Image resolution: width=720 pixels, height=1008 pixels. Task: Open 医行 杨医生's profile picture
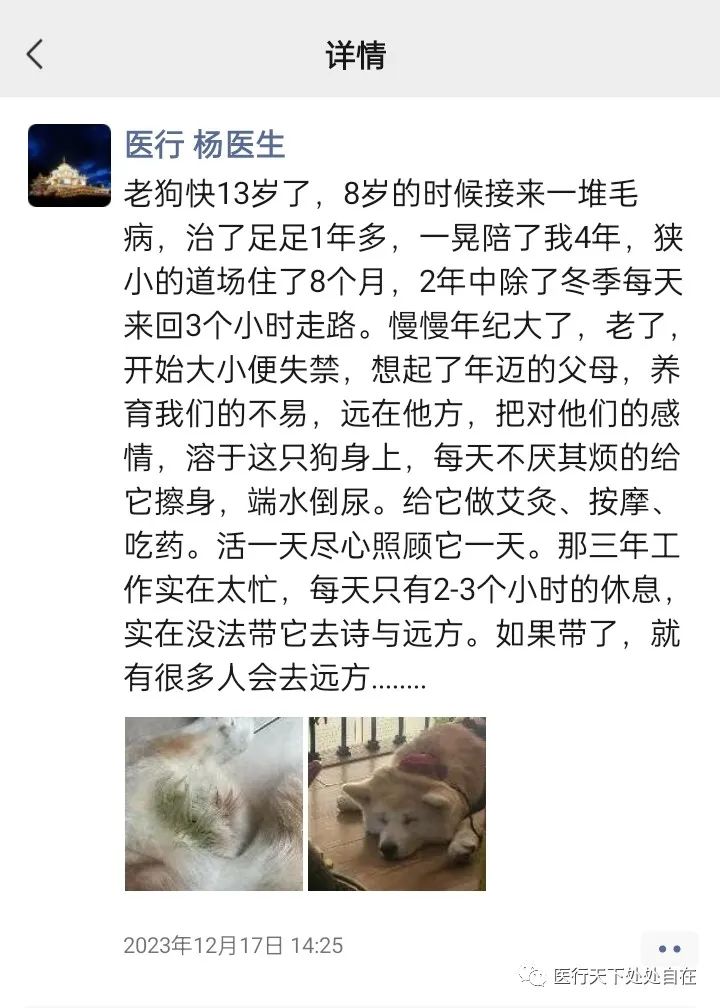(69, 165)
